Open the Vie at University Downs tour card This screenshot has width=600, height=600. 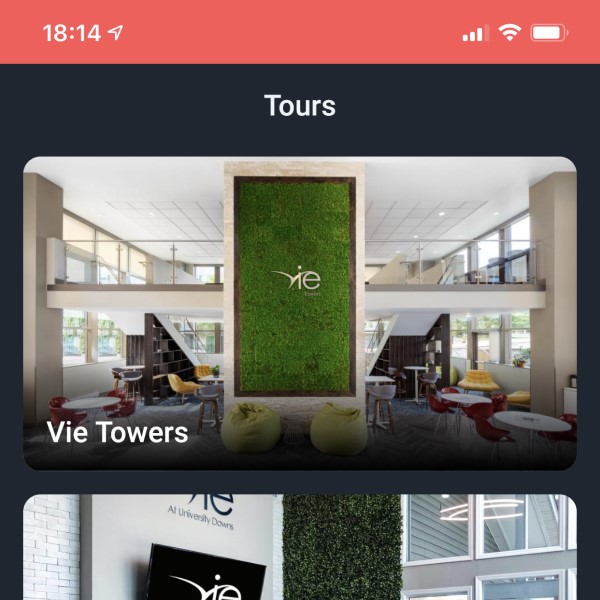pos(300,548)
